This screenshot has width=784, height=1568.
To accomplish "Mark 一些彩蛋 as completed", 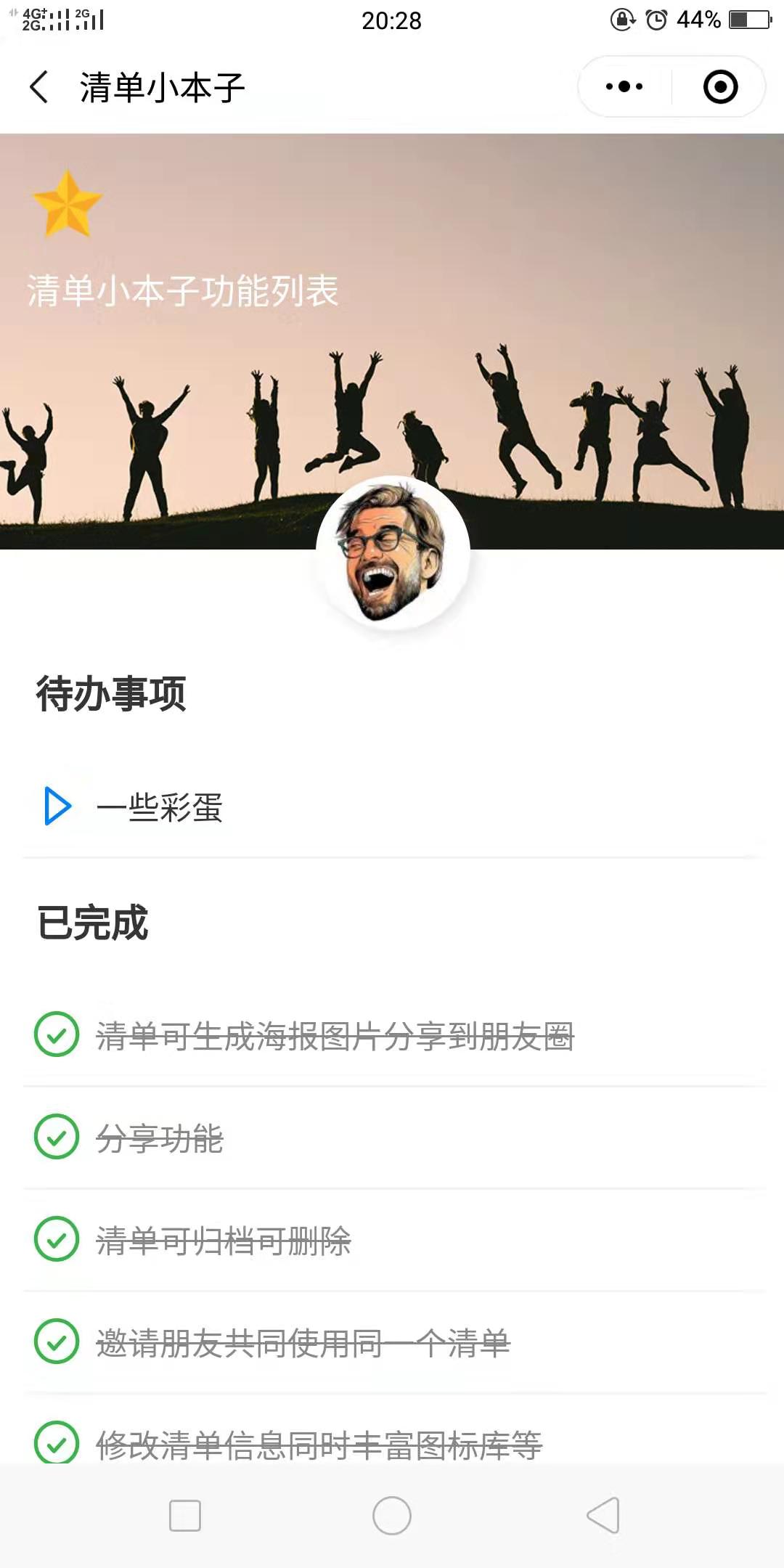I will click(x=57, y=806).
